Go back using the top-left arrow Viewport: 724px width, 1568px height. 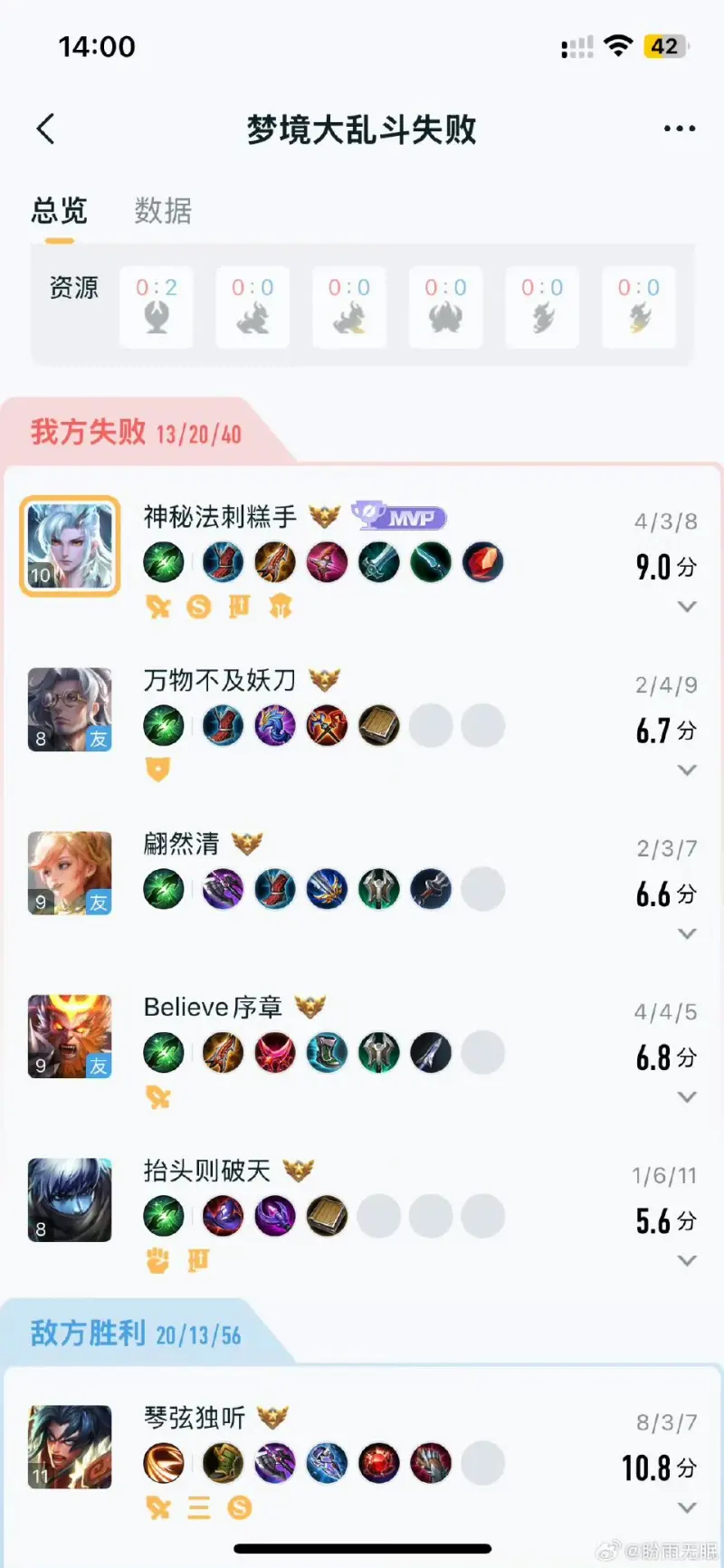point(46,129)
